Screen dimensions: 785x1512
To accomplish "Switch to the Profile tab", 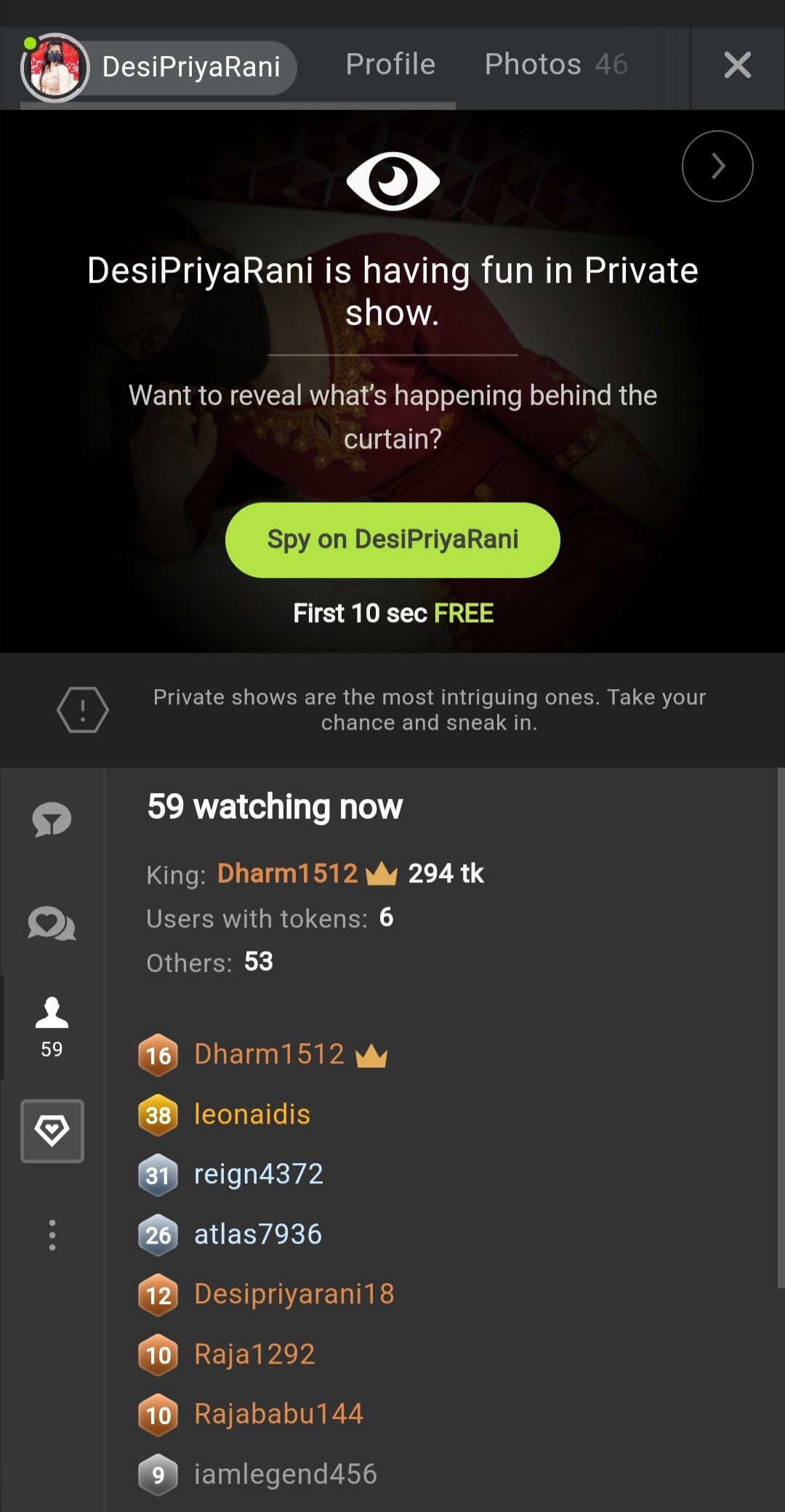I will 390,65.
